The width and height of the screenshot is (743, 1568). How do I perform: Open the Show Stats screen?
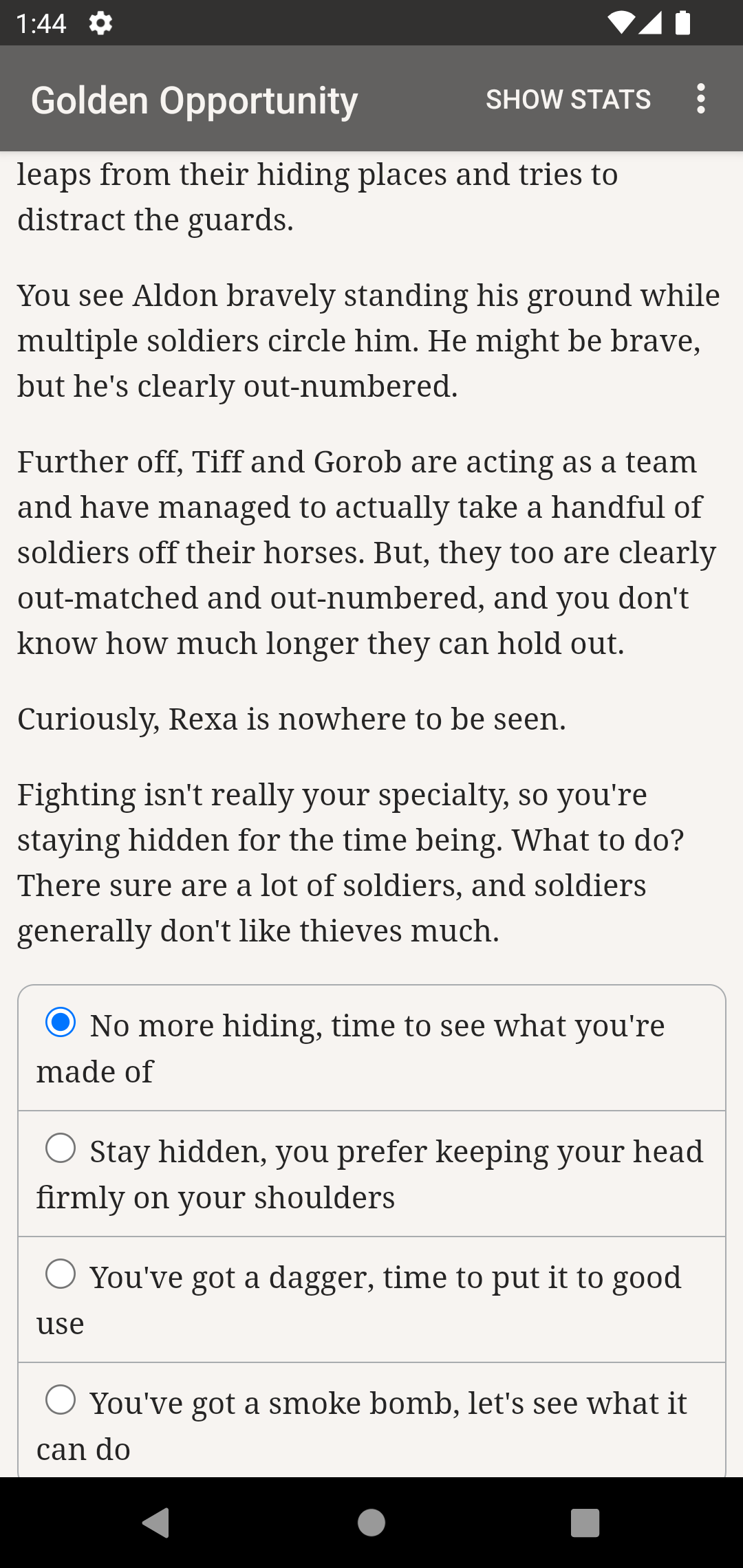coord(568,99)
